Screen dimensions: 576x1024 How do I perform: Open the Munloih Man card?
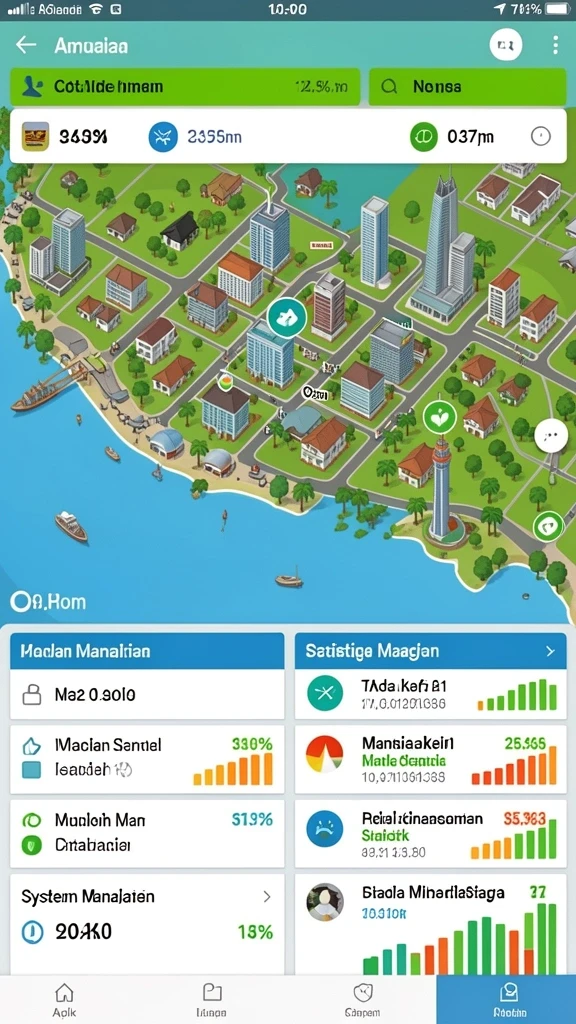[x=147, y=833]
